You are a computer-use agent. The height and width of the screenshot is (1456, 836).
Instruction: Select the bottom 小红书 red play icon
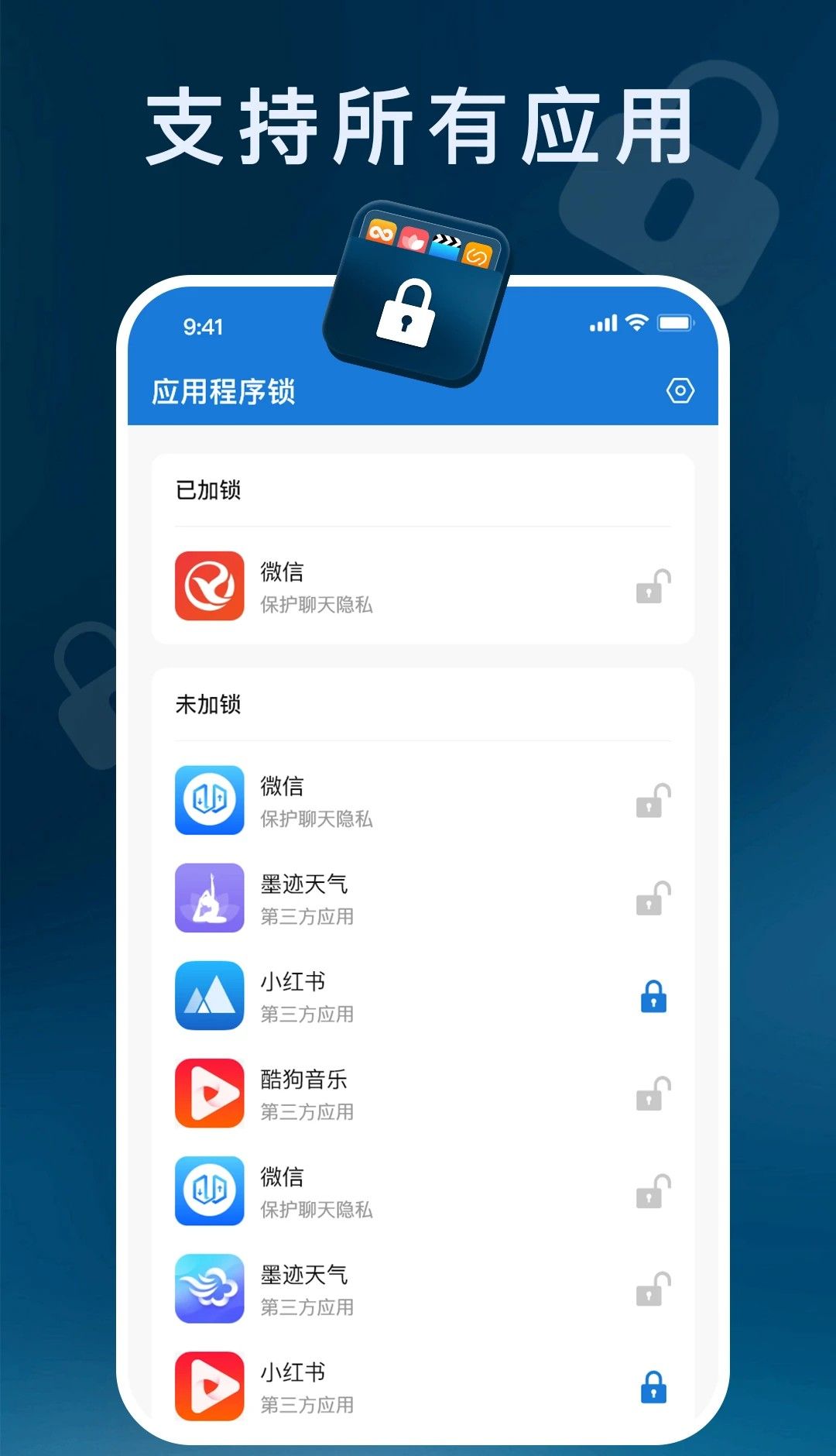pyautogui.click(x=209, y=1386)
